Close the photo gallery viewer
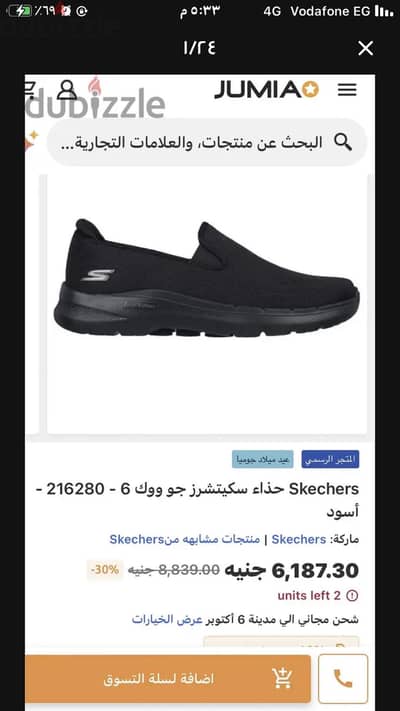This screenshot has width=400, height=711. coord(365,48)
